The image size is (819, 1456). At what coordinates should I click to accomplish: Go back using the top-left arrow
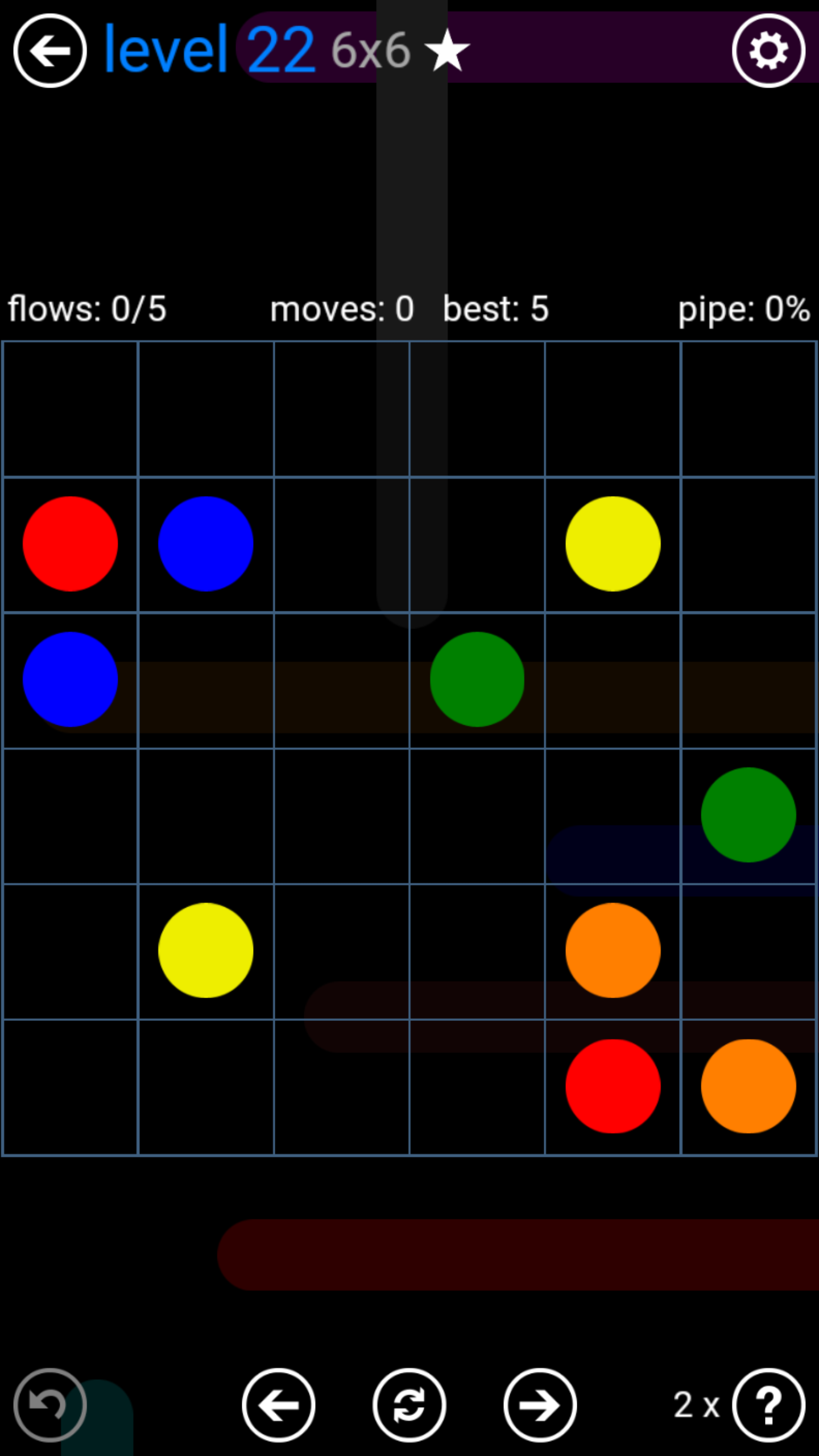point(50,51)
